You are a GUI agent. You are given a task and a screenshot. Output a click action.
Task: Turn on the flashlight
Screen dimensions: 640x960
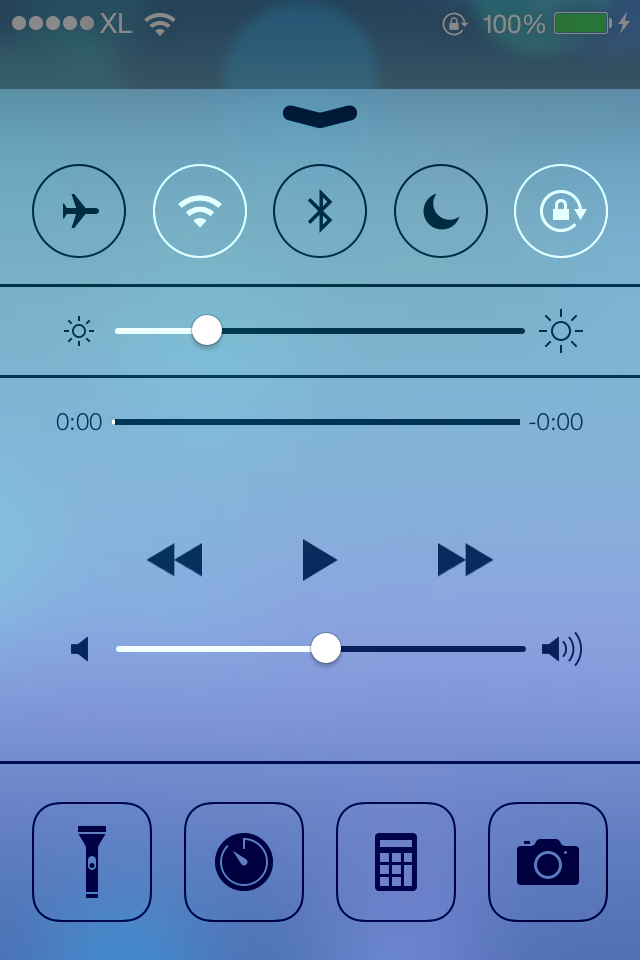coord(92,862)
